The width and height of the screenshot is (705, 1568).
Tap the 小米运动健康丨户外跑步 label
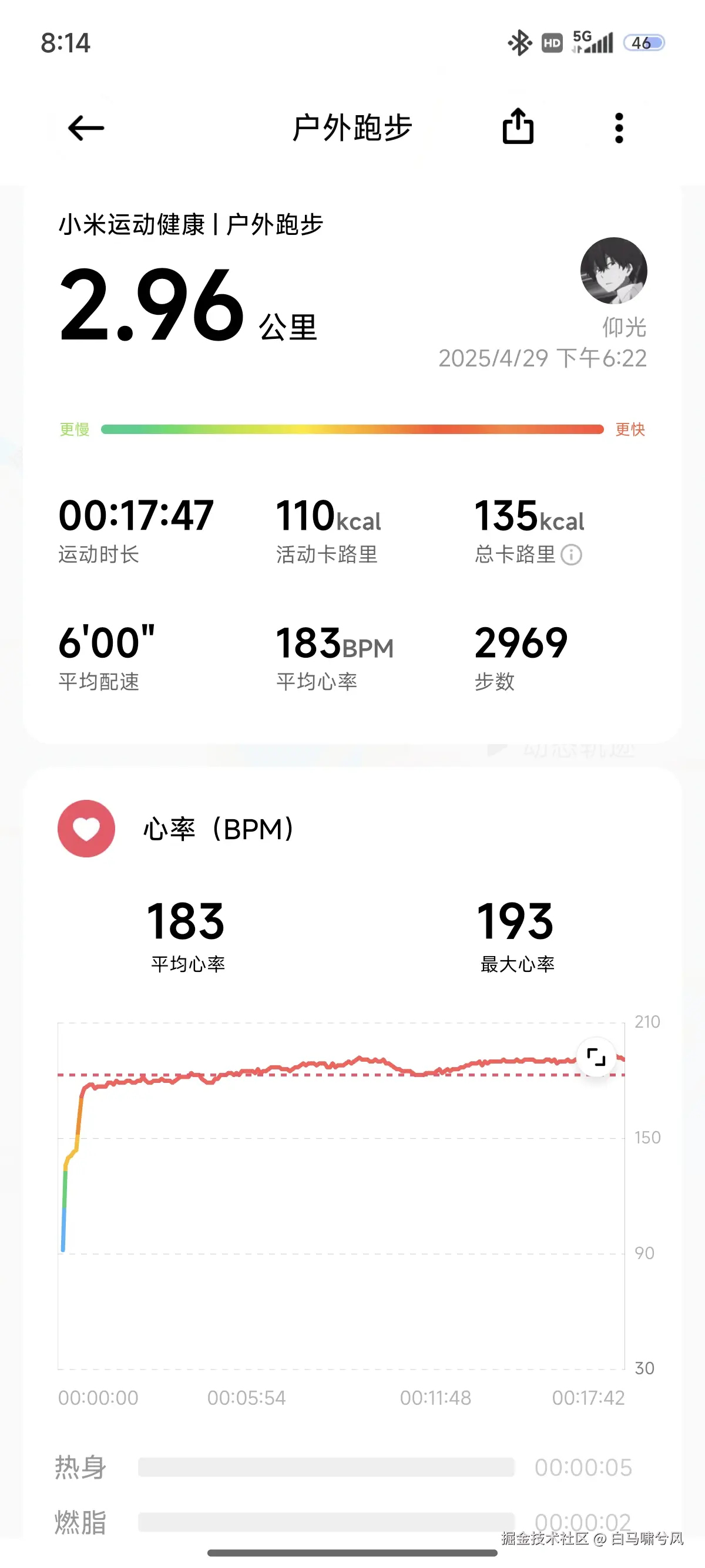(192, 223)
